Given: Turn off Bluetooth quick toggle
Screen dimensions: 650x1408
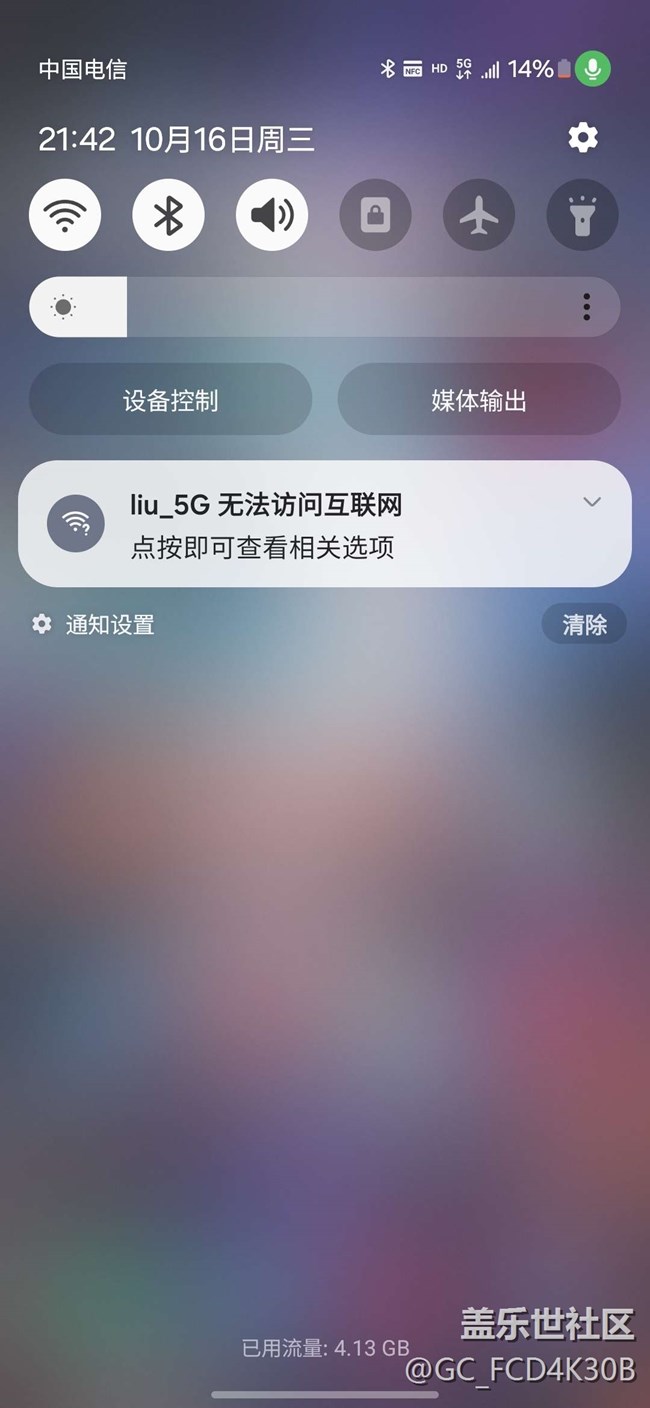Looking at the screenshot, I should [x=168, y=215].
